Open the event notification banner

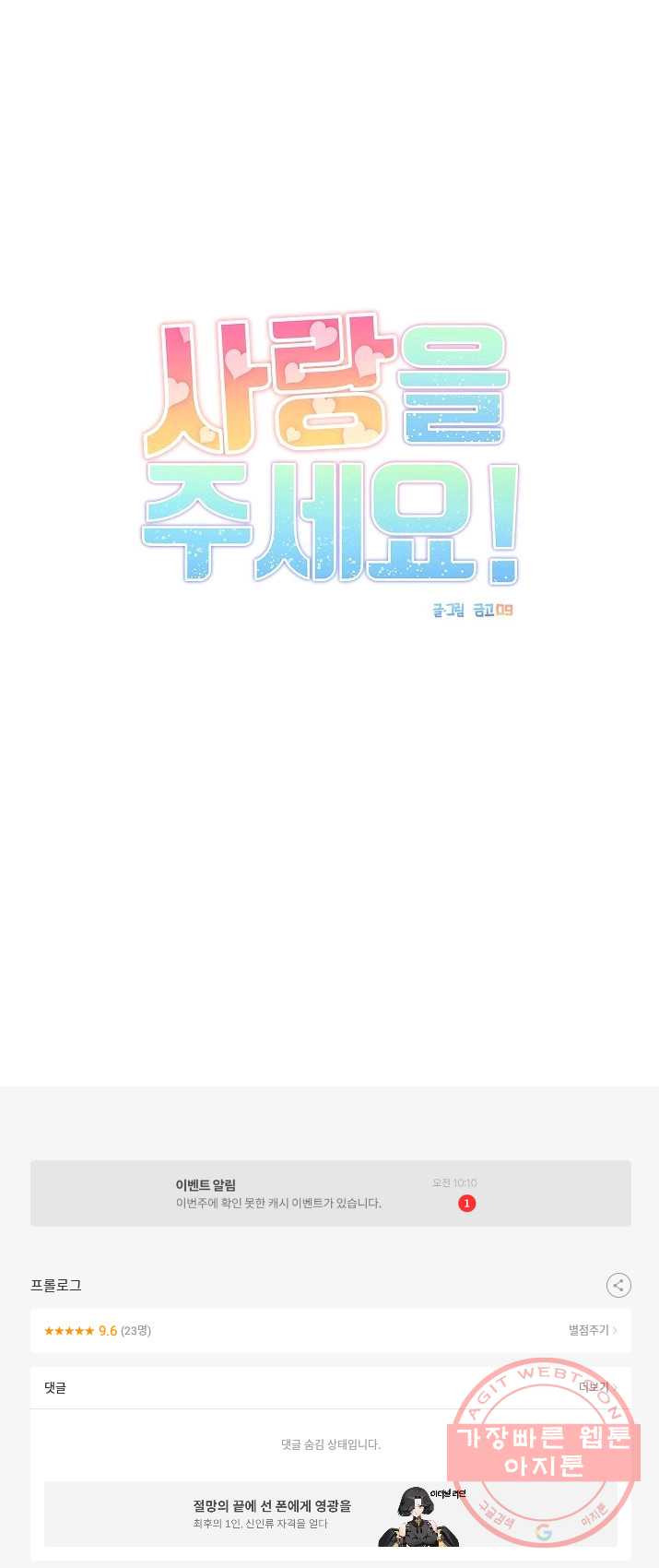pyautogui.click(x=330, y=1194)
